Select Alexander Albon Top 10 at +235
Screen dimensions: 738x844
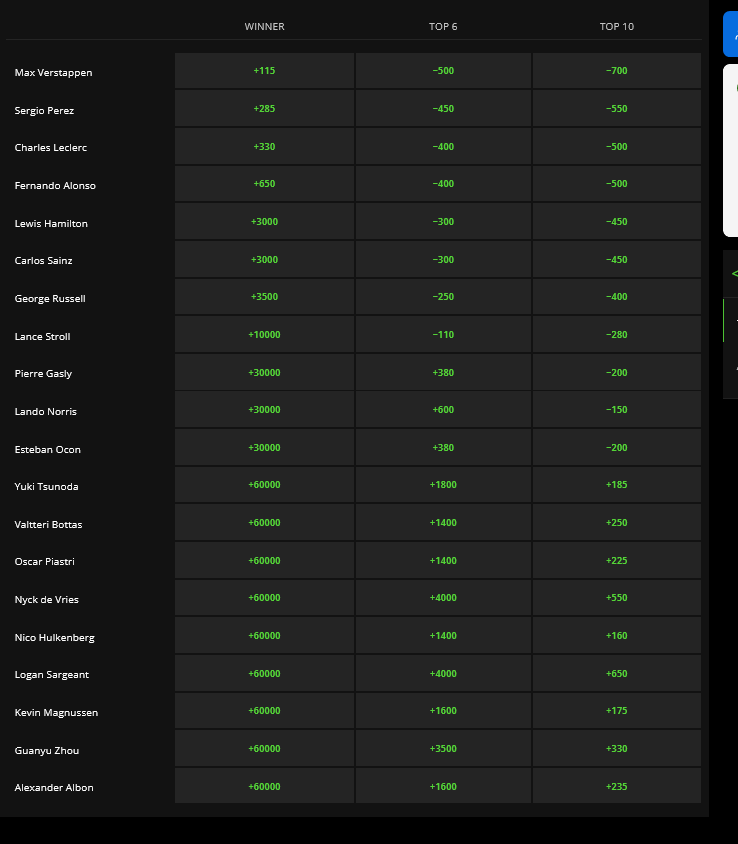616,787
